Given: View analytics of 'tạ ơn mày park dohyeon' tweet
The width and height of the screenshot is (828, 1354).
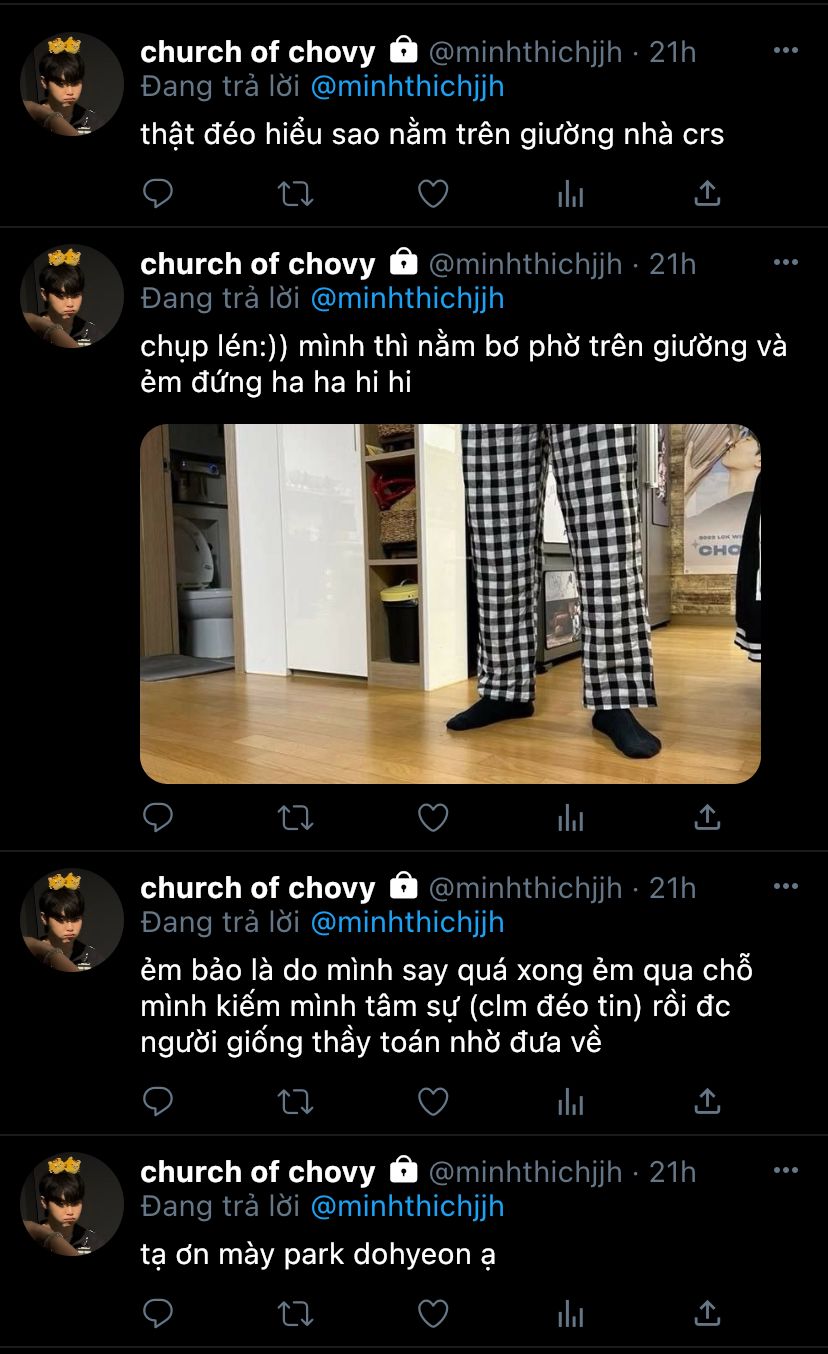Looking at the screenshot, I should coord(570,1313).
